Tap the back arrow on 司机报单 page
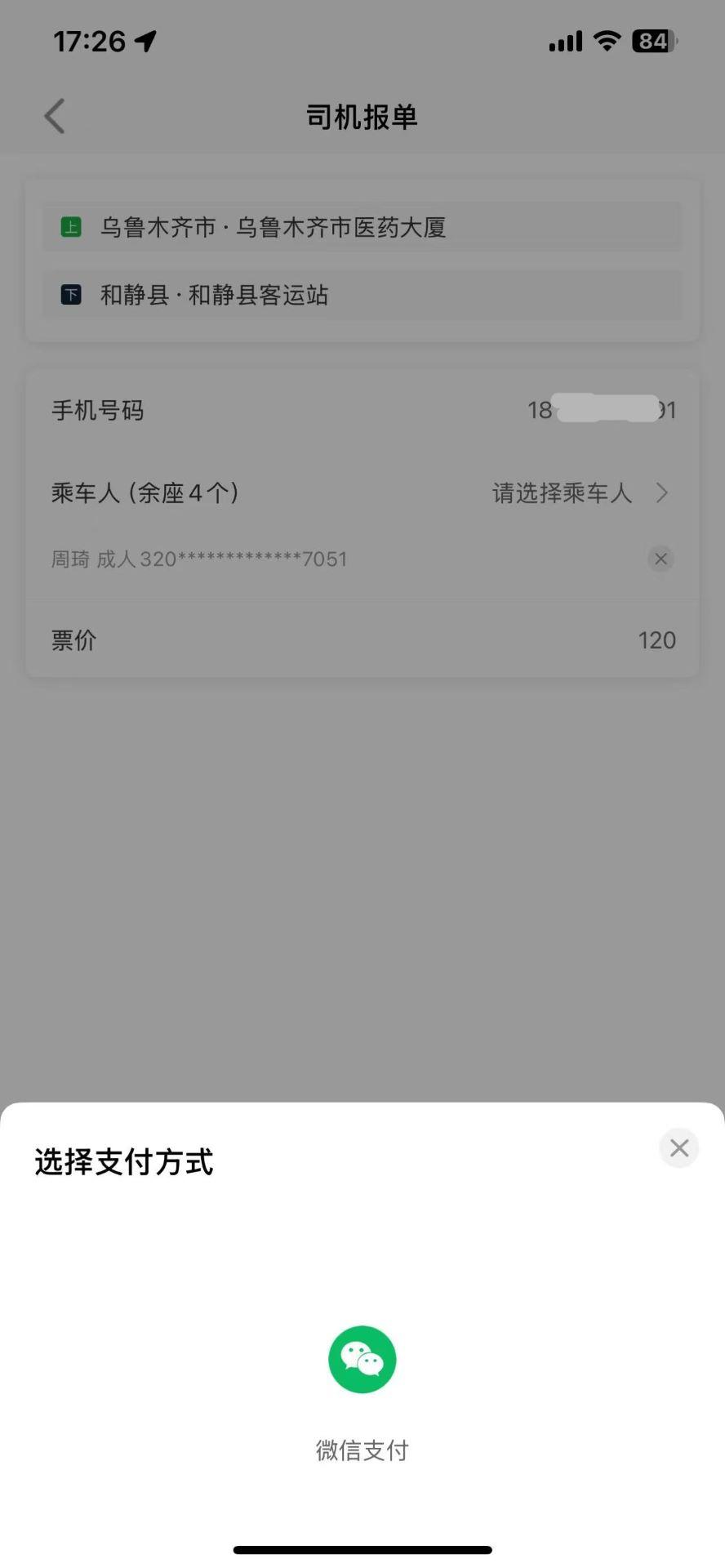 pyautogui.click(x=55, y=116)
